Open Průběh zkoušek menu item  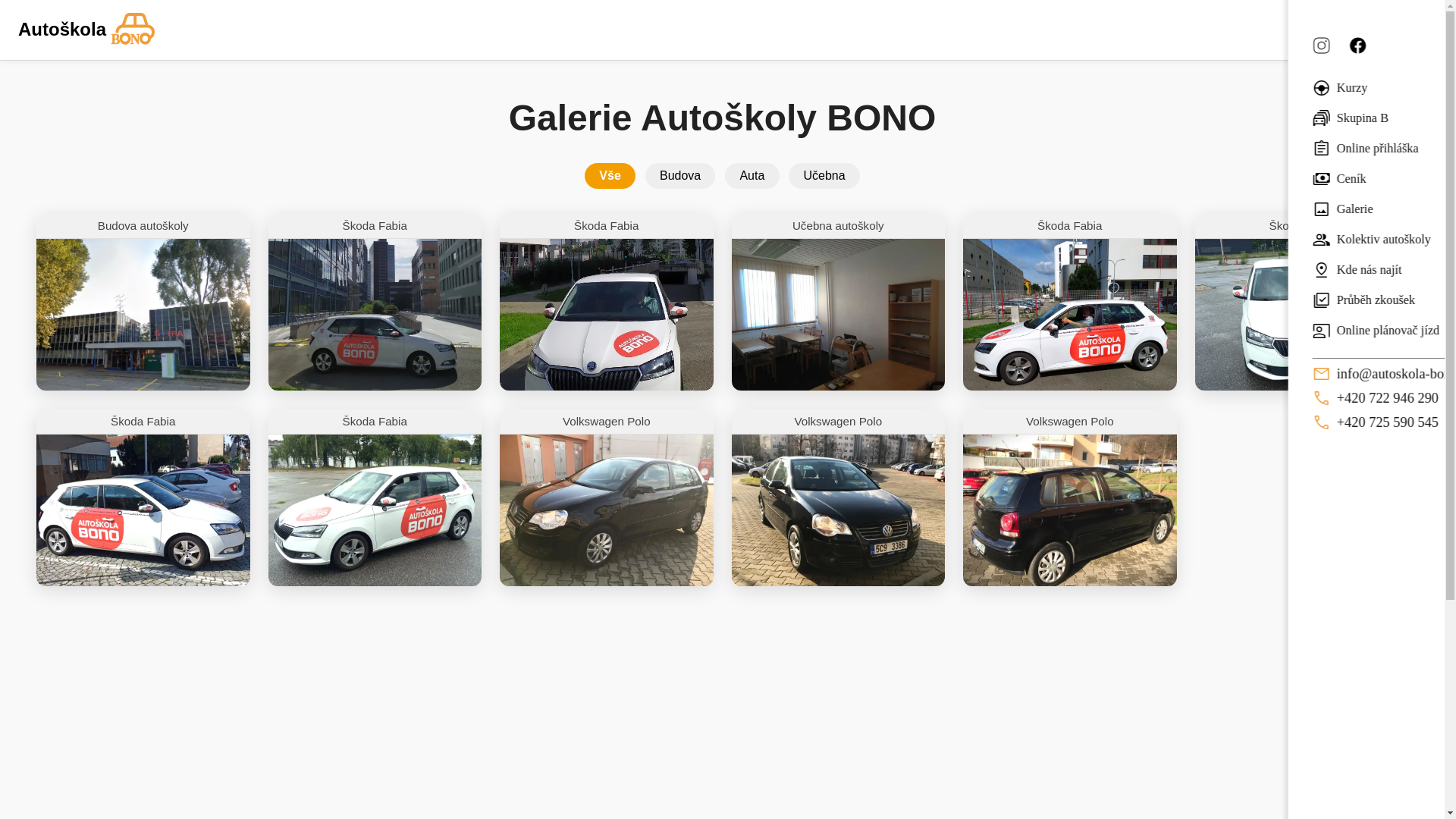pyautogui.click(x=1375, y=300)
